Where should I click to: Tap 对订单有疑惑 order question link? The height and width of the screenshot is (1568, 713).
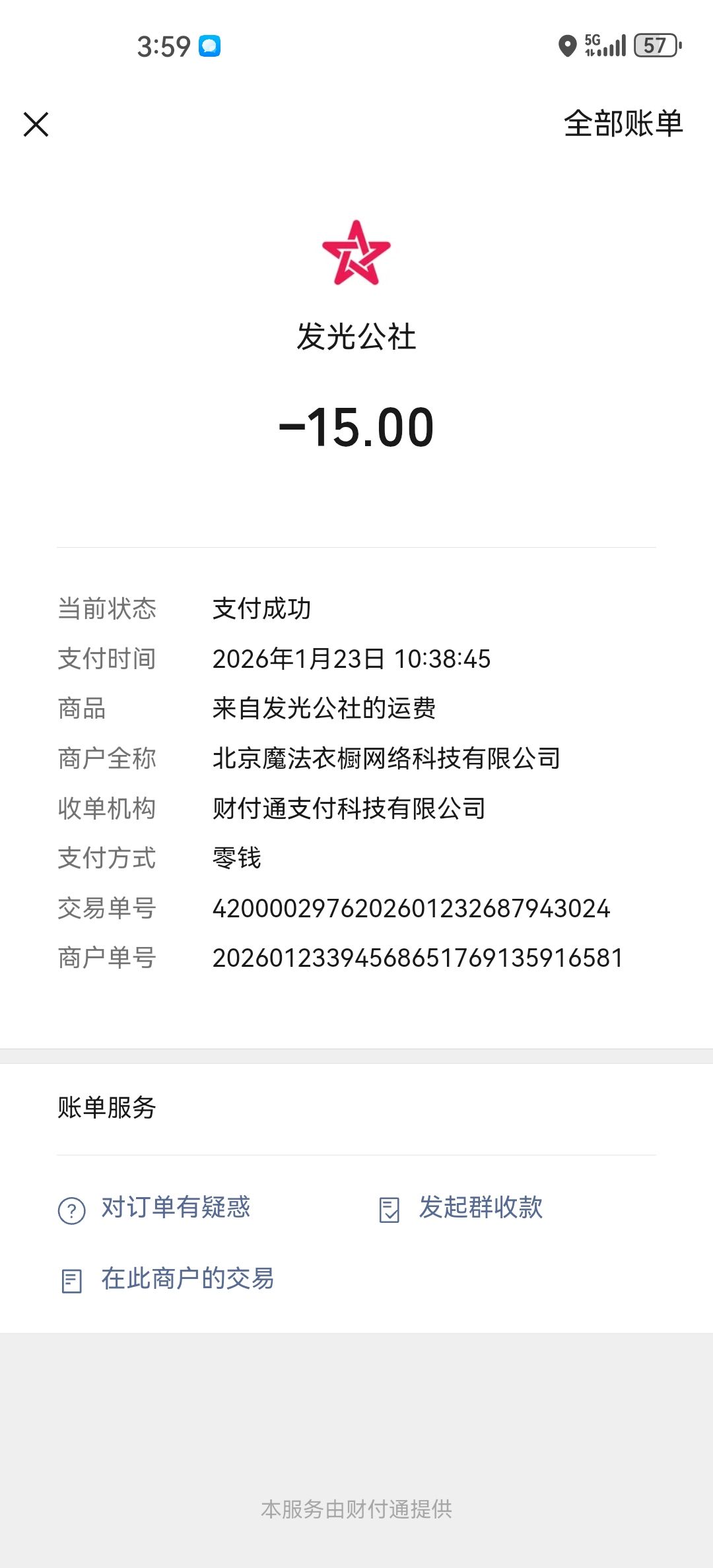[175, 1208]
